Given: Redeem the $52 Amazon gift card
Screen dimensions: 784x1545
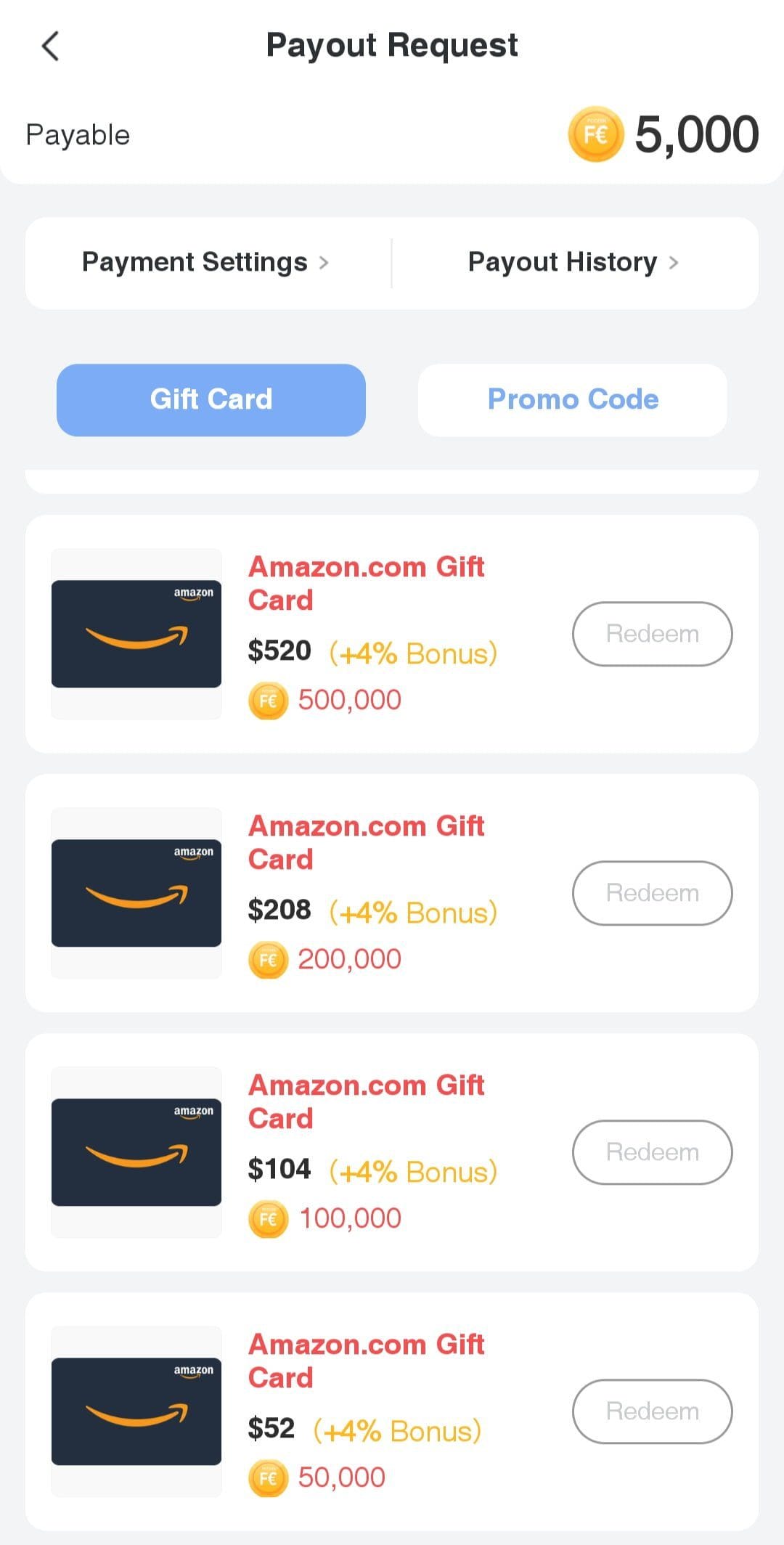Looking at the screenshot, I should (x=653, y=1411).
